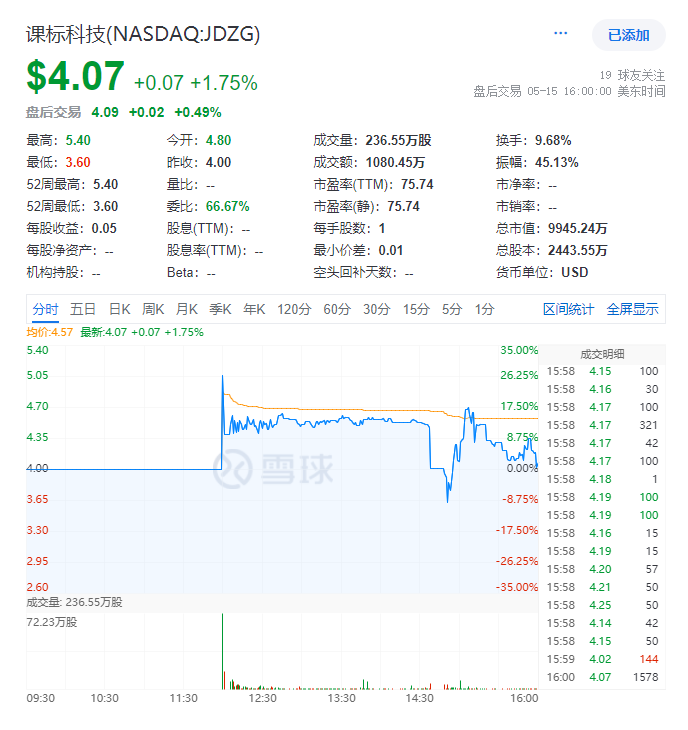Select the 120分 interval tab
The width and height of the screenshot is (688, 730).
294,310
